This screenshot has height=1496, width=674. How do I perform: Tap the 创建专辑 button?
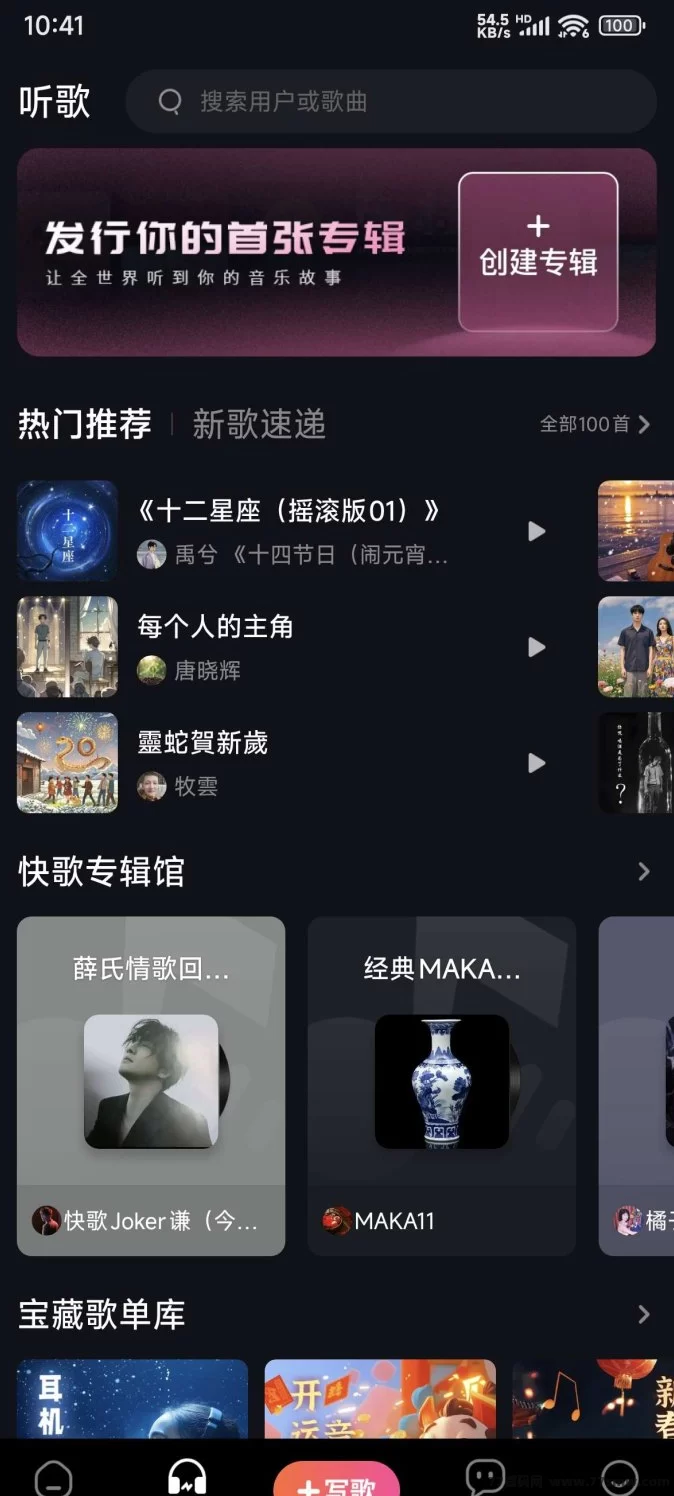tap(538, 251)
